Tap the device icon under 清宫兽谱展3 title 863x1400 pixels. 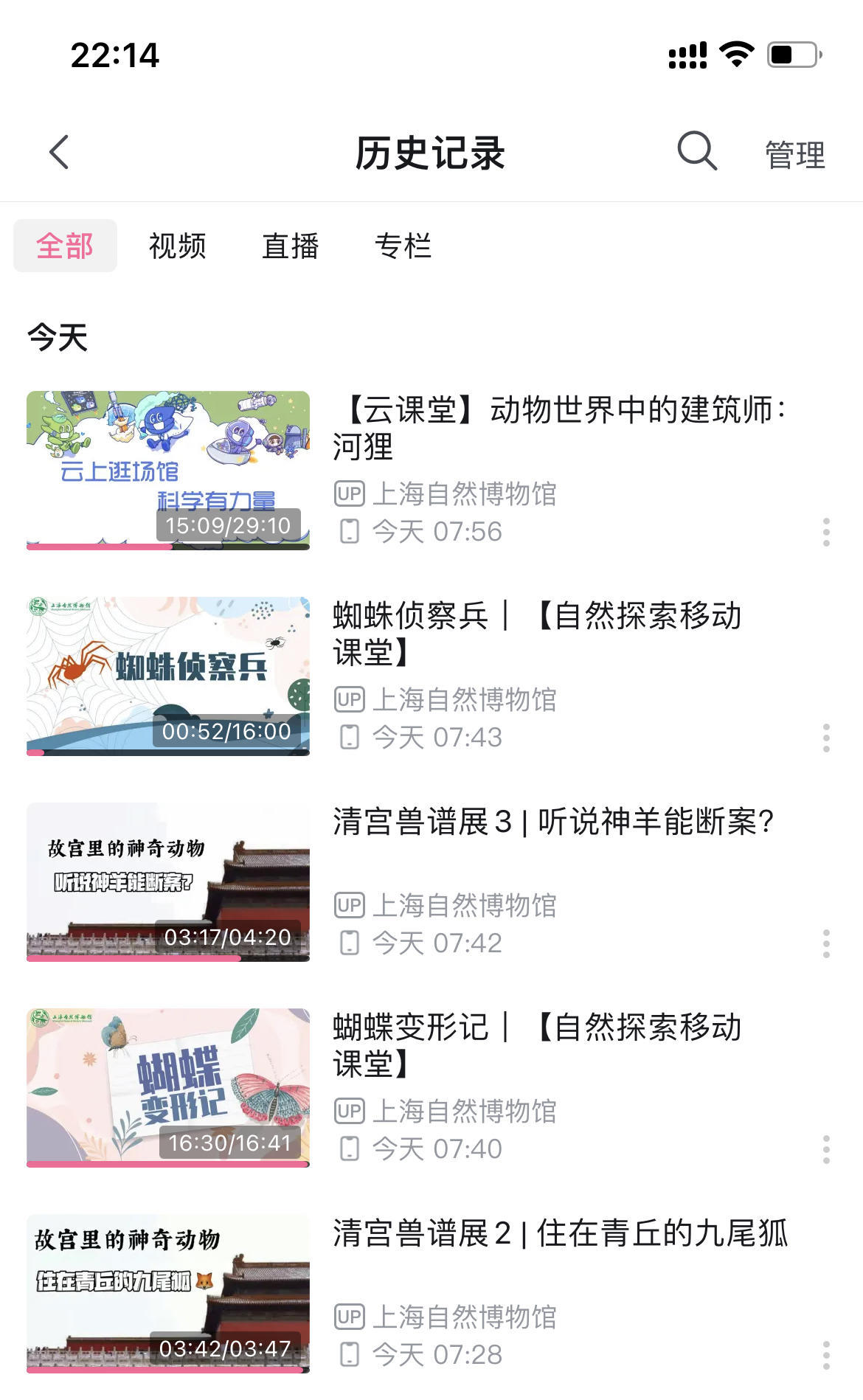tap(350, 942)
